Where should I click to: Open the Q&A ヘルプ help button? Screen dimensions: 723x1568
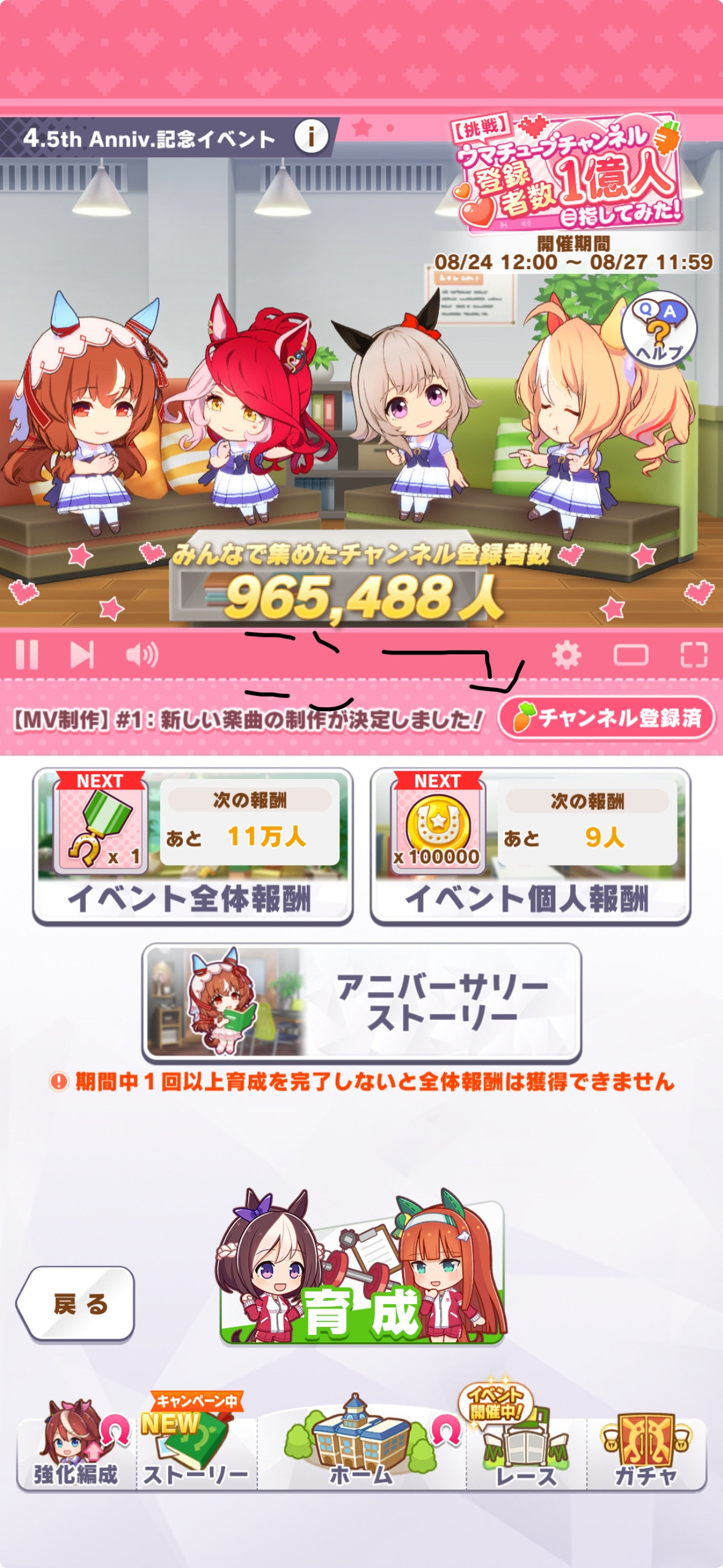pyautogui.click(x=659, y=330)
